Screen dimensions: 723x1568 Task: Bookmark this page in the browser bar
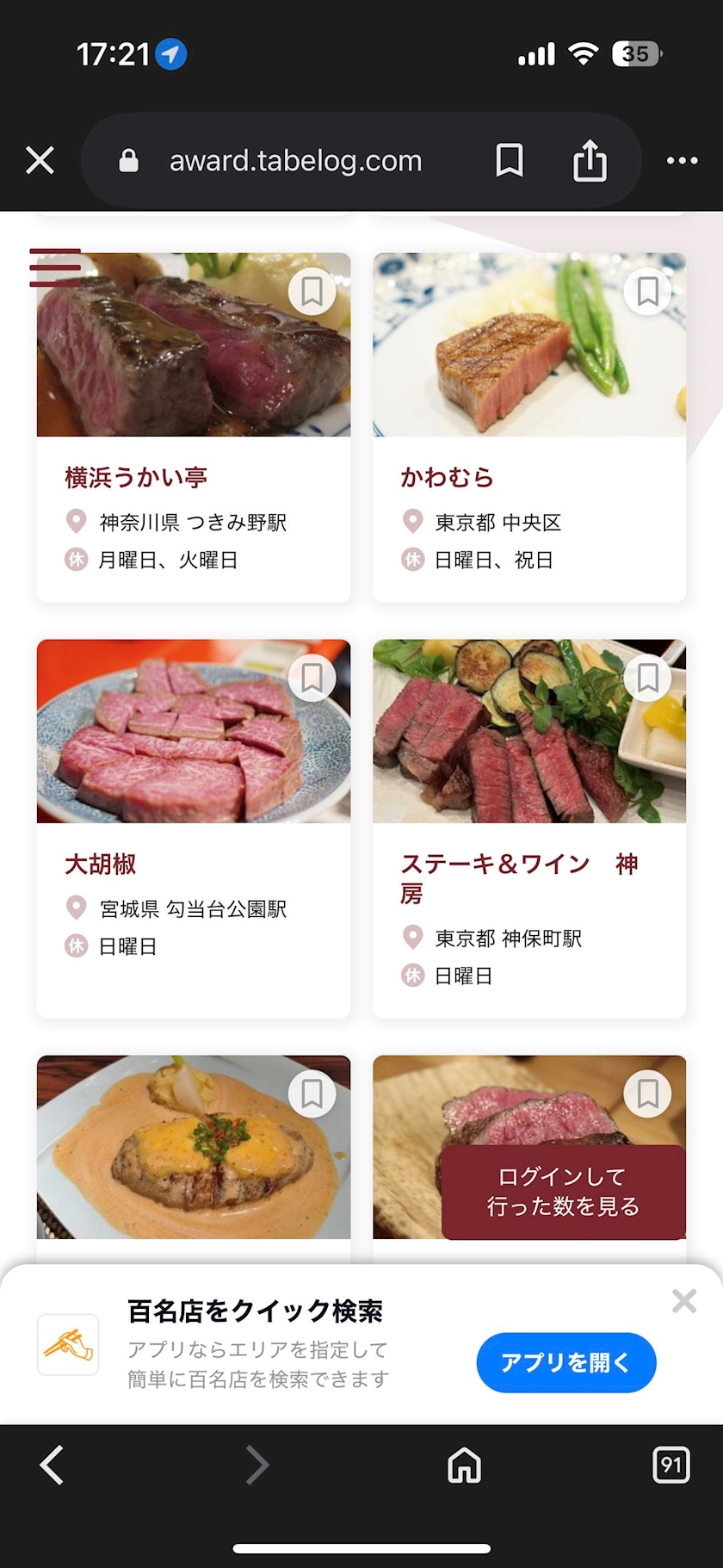[x=509, y=160]
